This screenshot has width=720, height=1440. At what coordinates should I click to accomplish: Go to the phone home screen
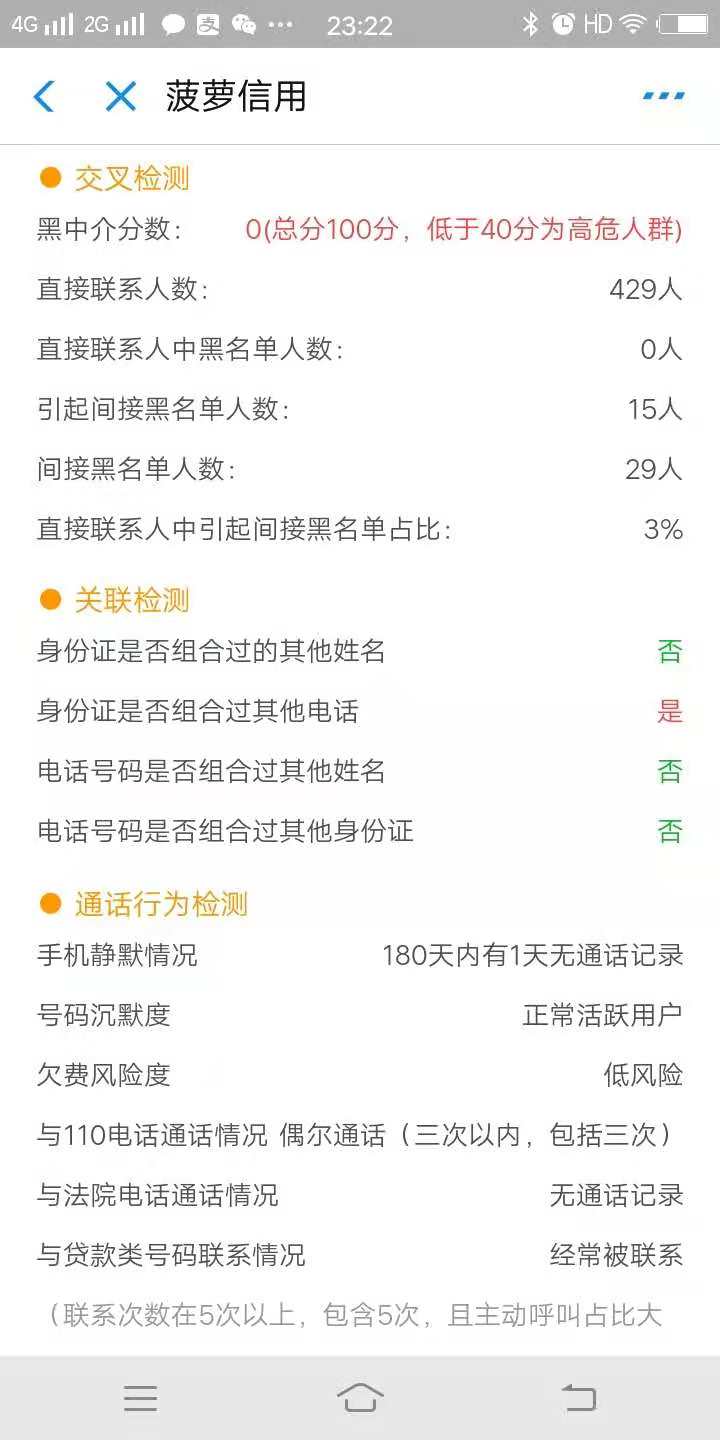point(360,1398)
